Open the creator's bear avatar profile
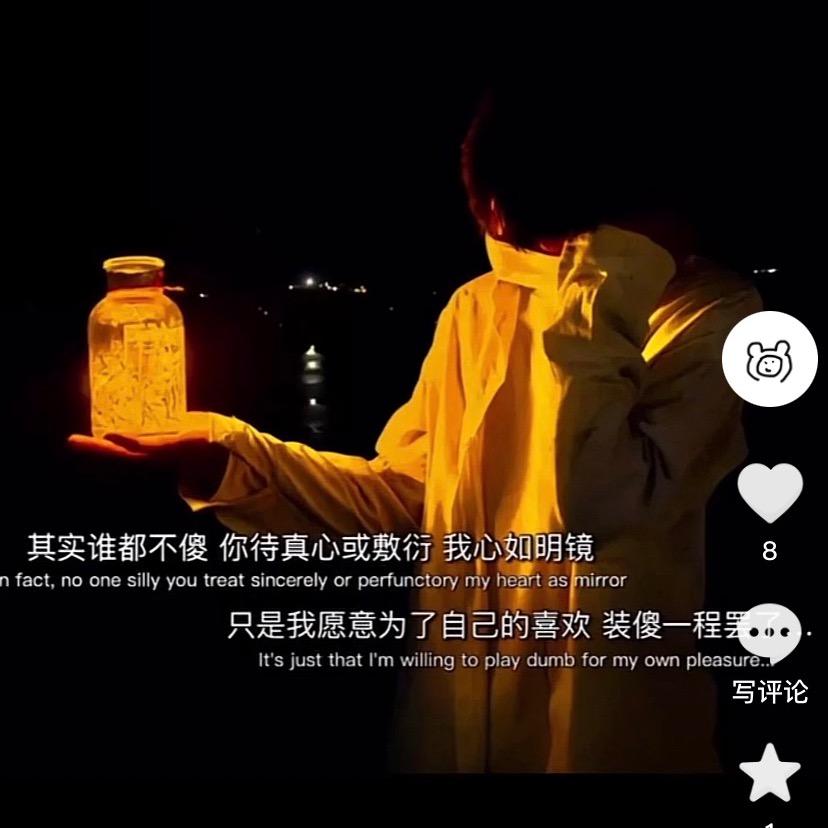Viewport: 828px width, 828px height. (x=769, y=359)
